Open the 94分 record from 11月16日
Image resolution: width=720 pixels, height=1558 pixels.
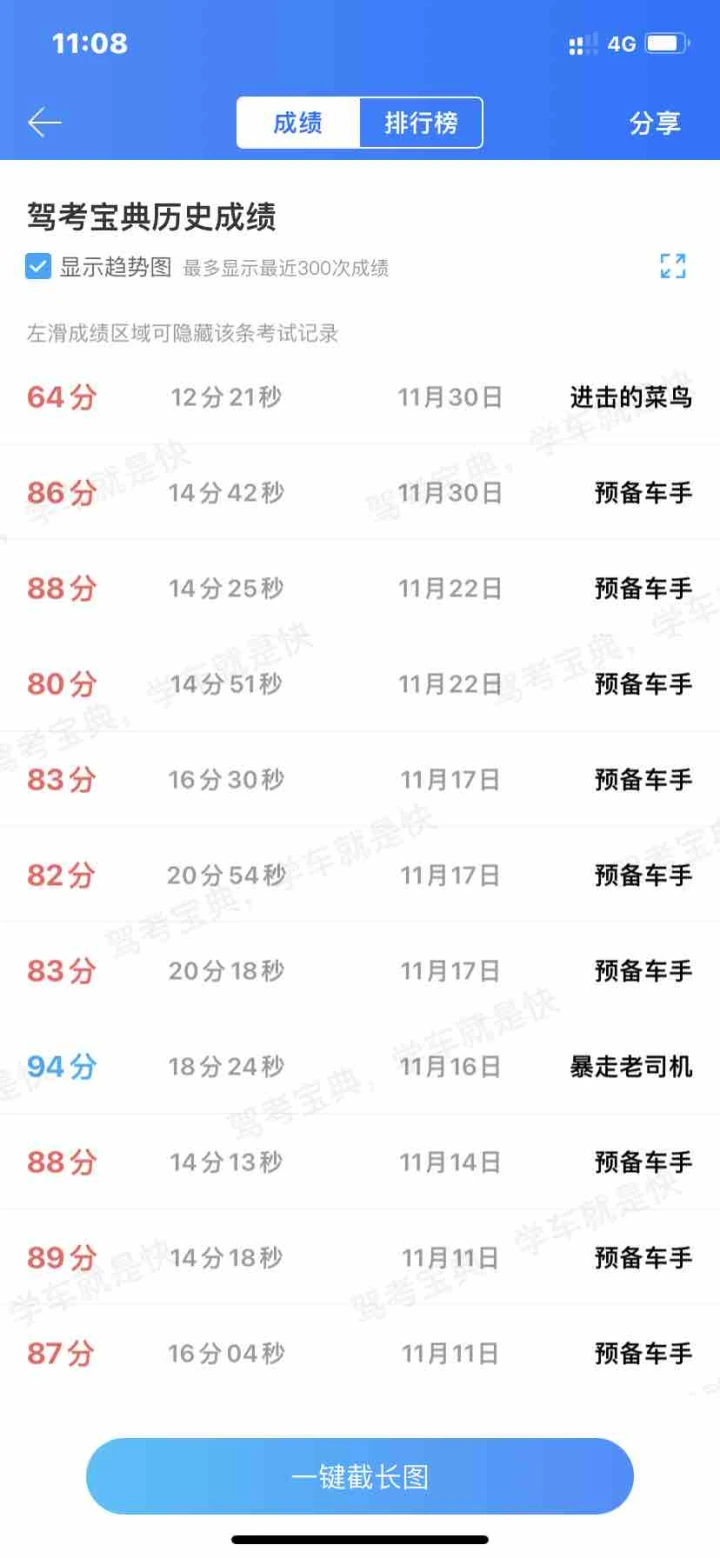(360, 1067)
